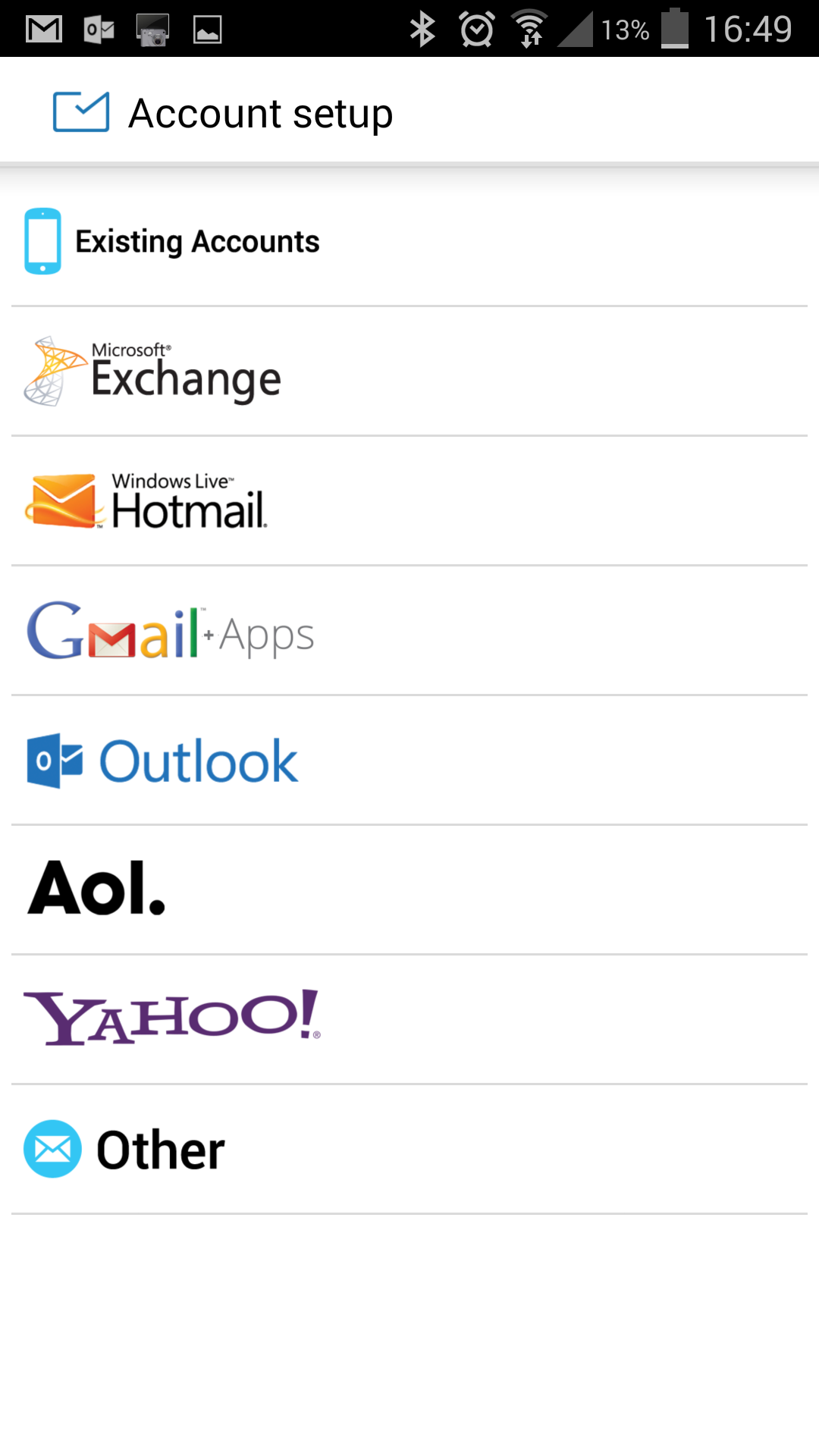Open the Gmail notification in status bar
Viewport: 819px width, 1456px height.
tap(43, 27)
